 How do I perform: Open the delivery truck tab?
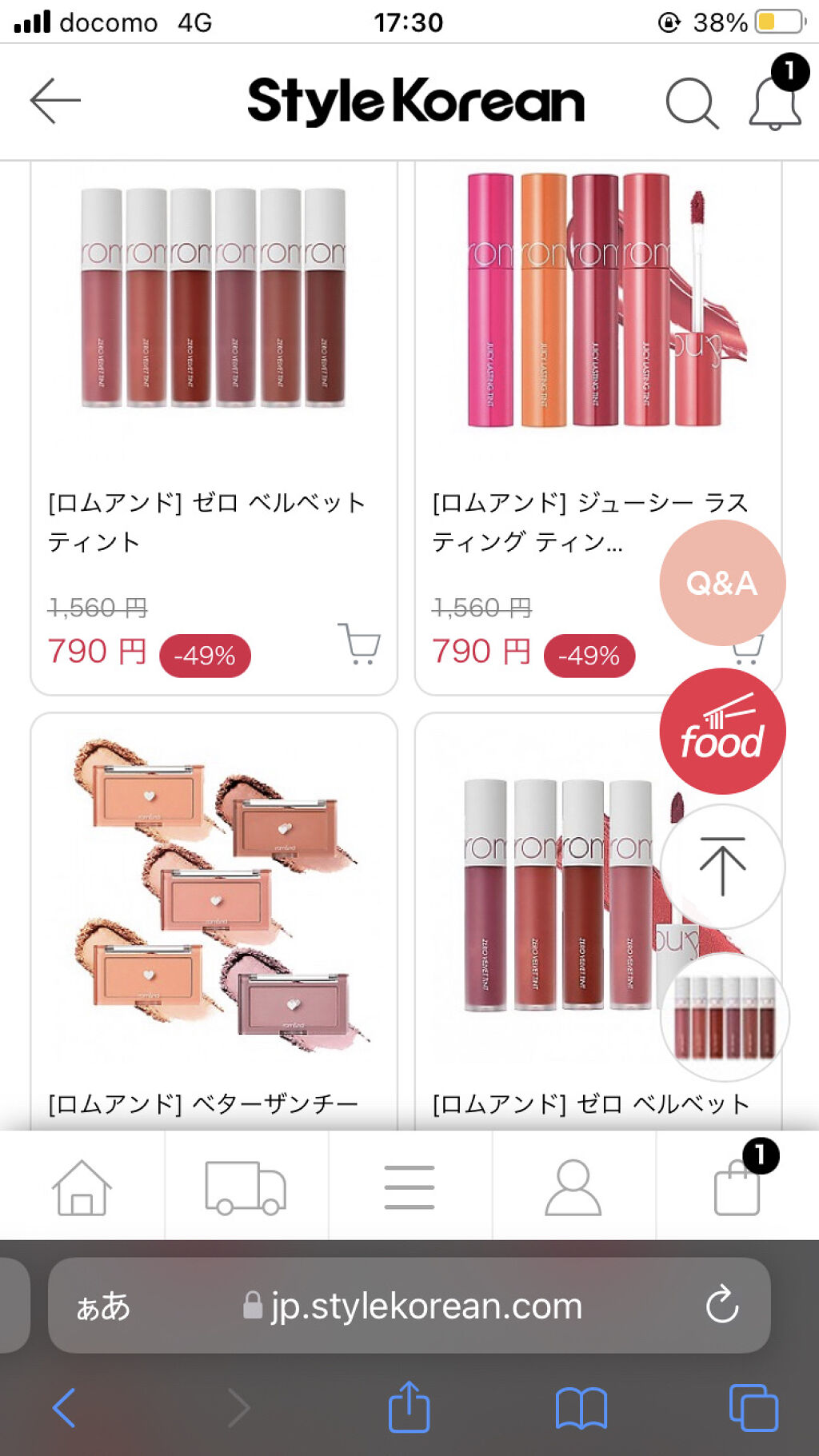tap(246, 1187)
